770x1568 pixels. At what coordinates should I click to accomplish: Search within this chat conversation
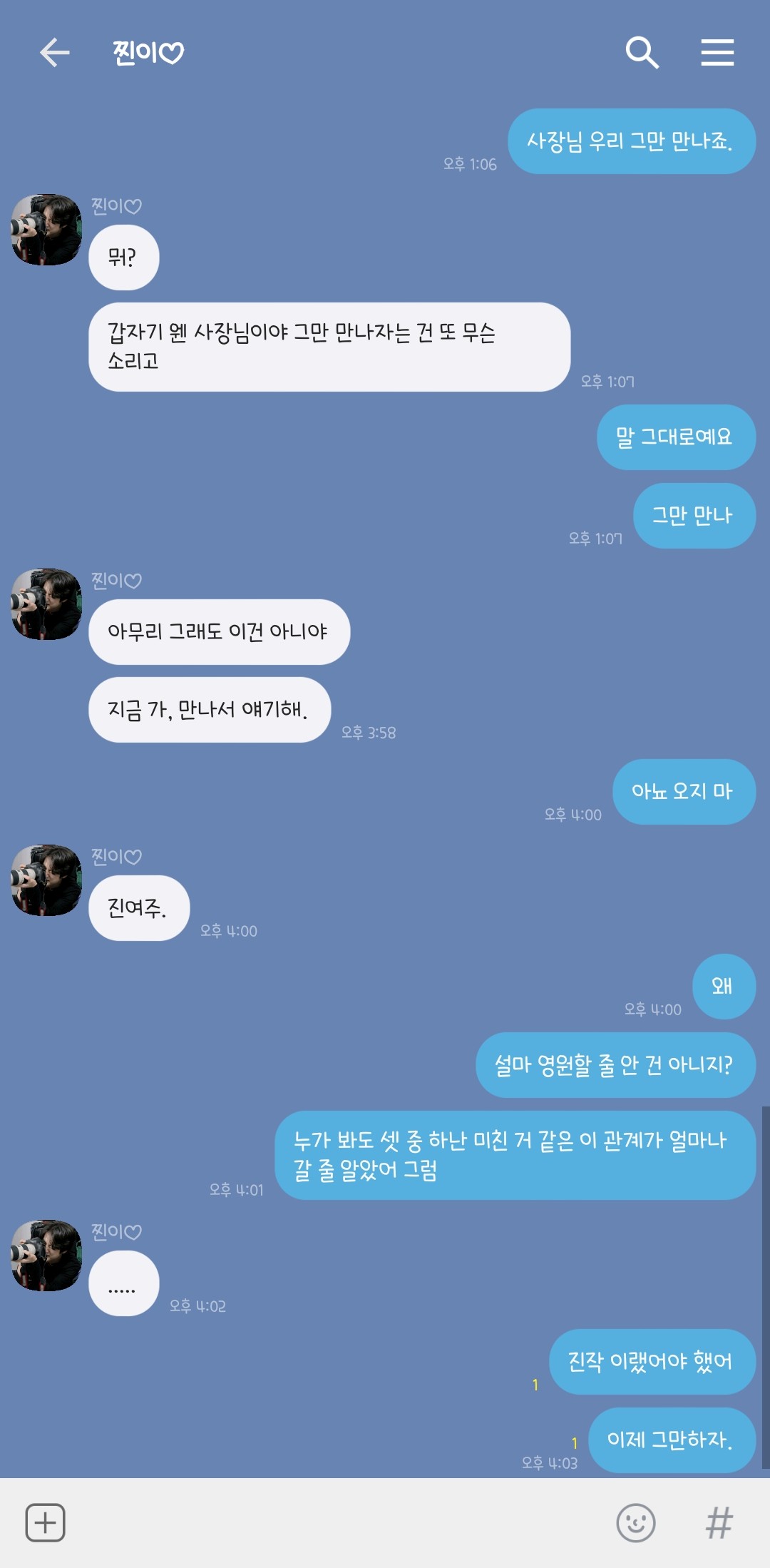point(642,53)
